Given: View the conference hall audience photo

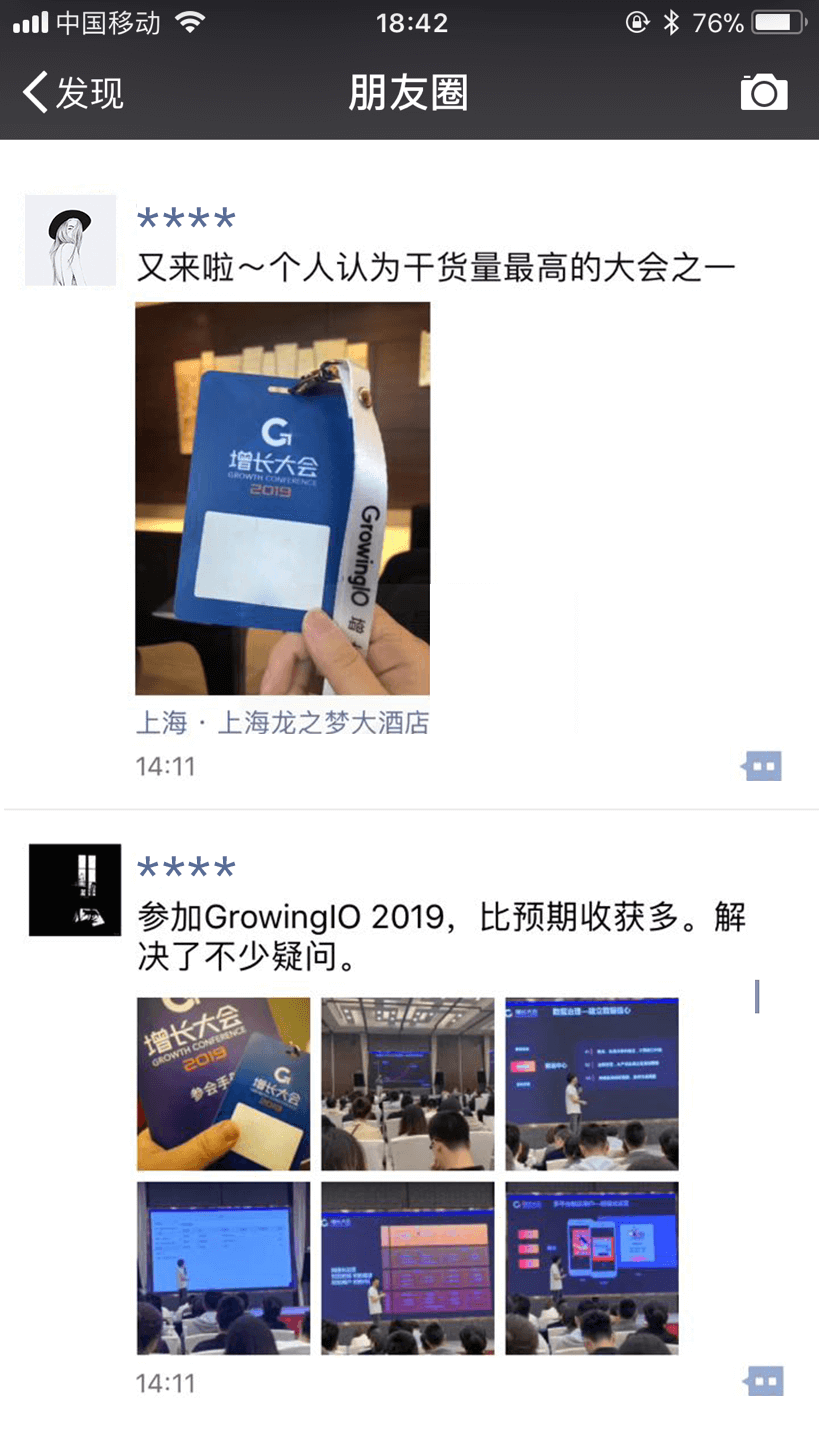Looking at the screenshot, I should point(407,1083).
